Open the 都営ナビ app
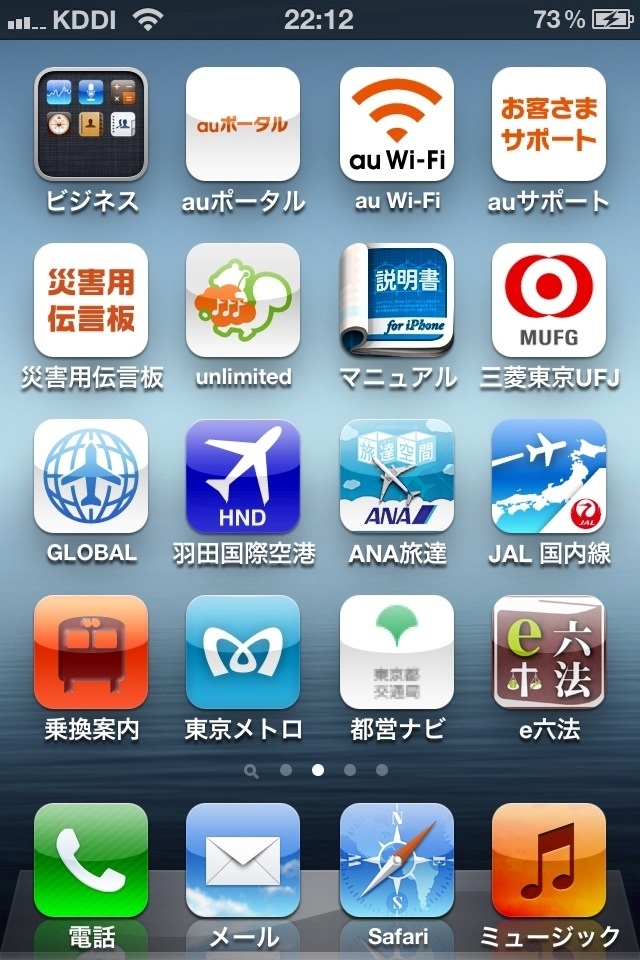 click(397, 652)
